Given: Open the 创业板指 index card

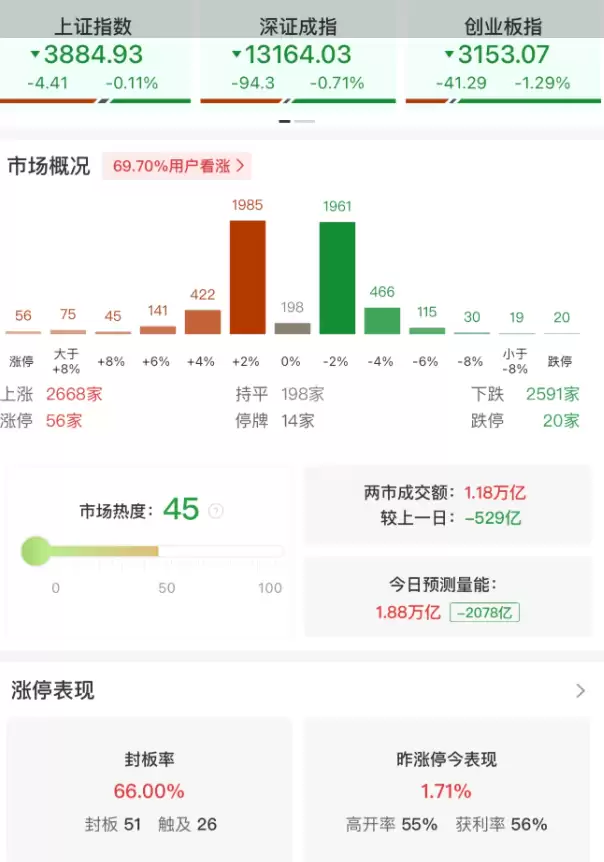Looking at the screenshot, I should point(503,55).
